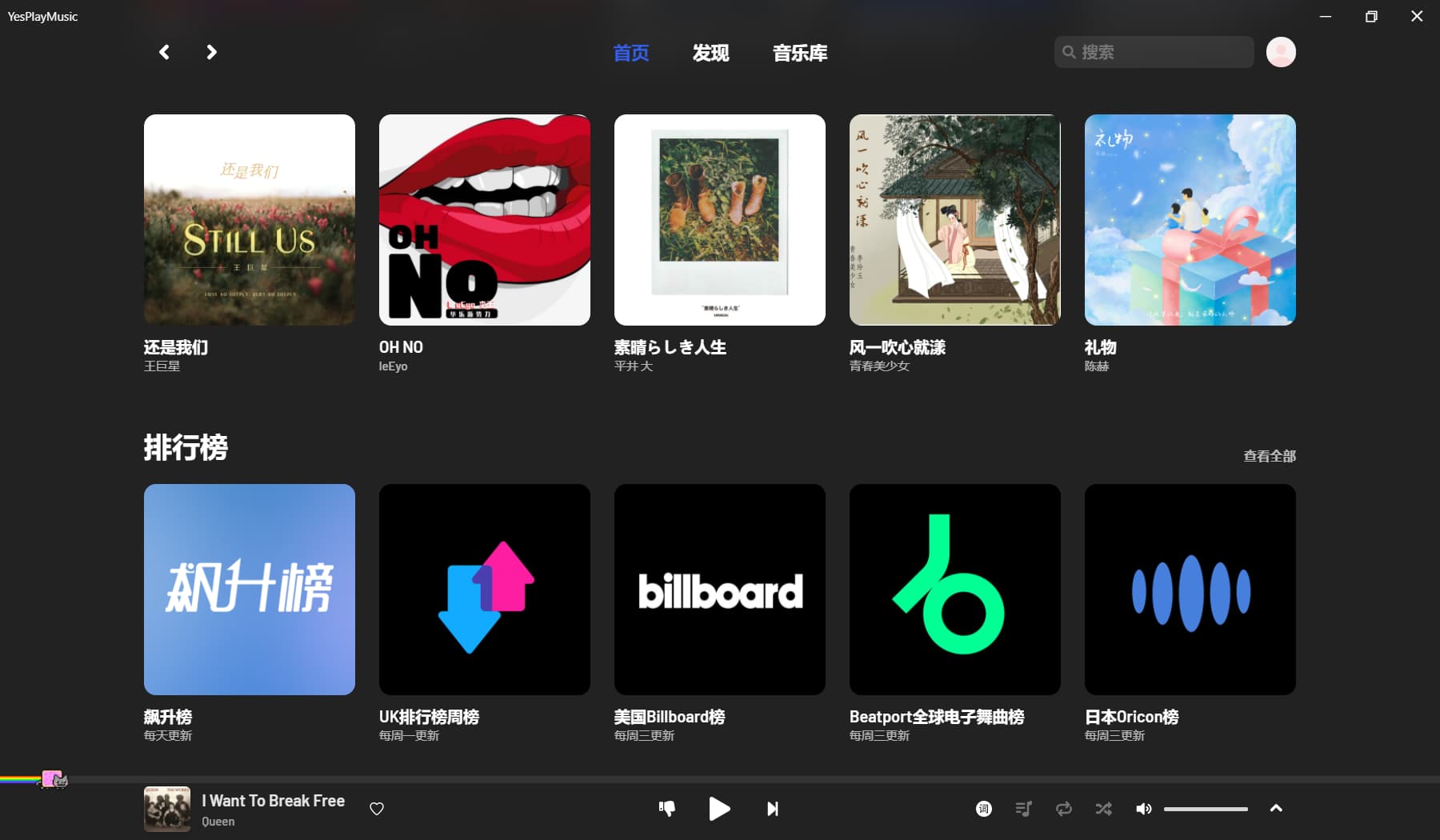Switch to the 音乐库 tab

pyautogui.click(x=800, y=53)
